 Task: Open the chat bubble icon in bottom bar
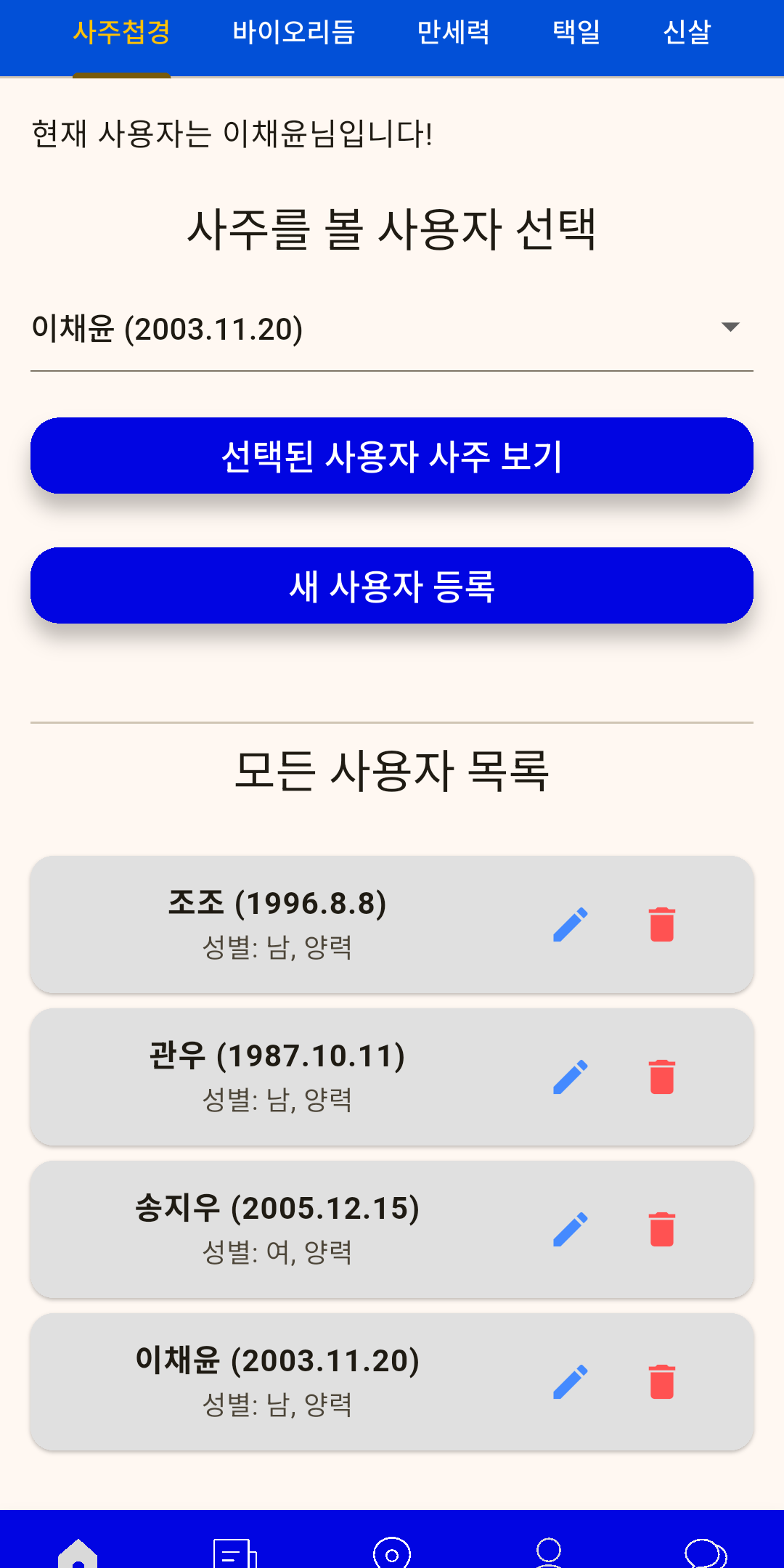tap(706, 1553)
